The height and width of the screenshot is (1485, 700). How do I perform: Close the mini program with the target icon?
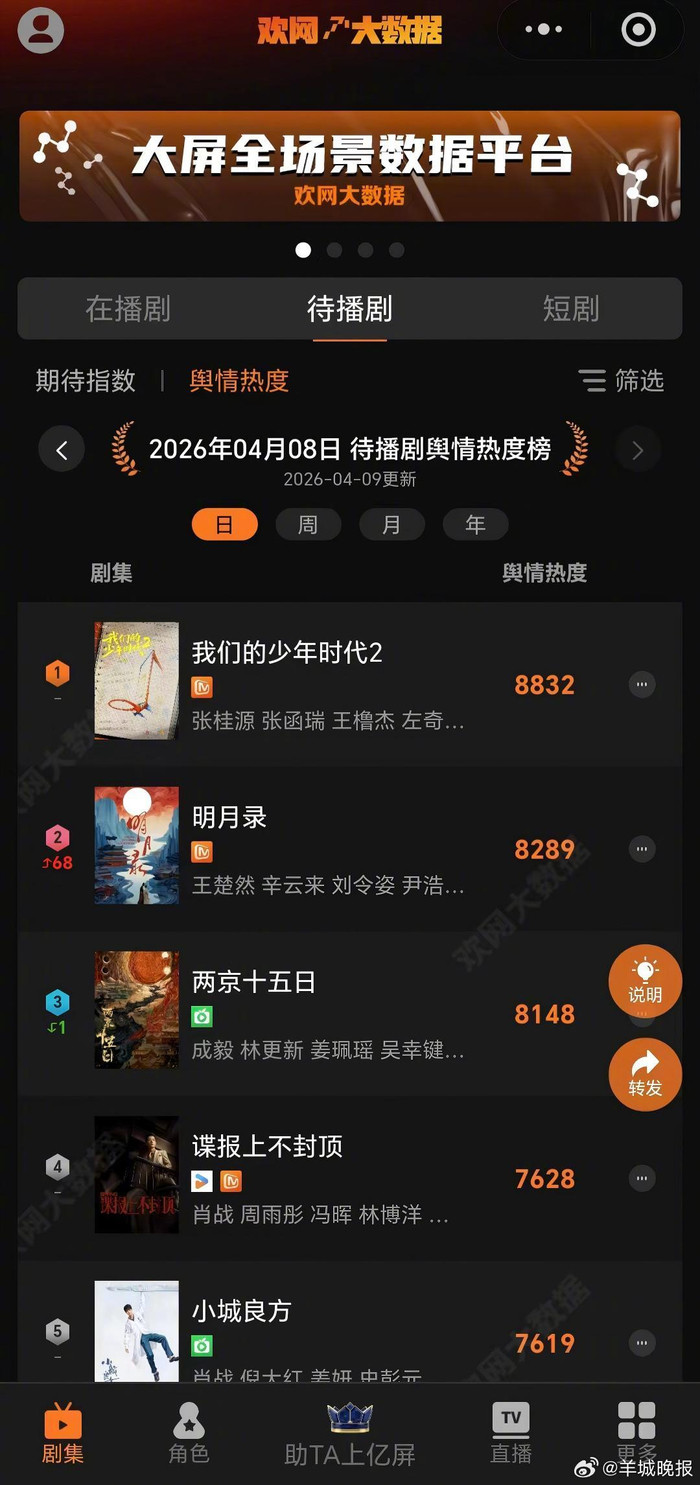638,30
